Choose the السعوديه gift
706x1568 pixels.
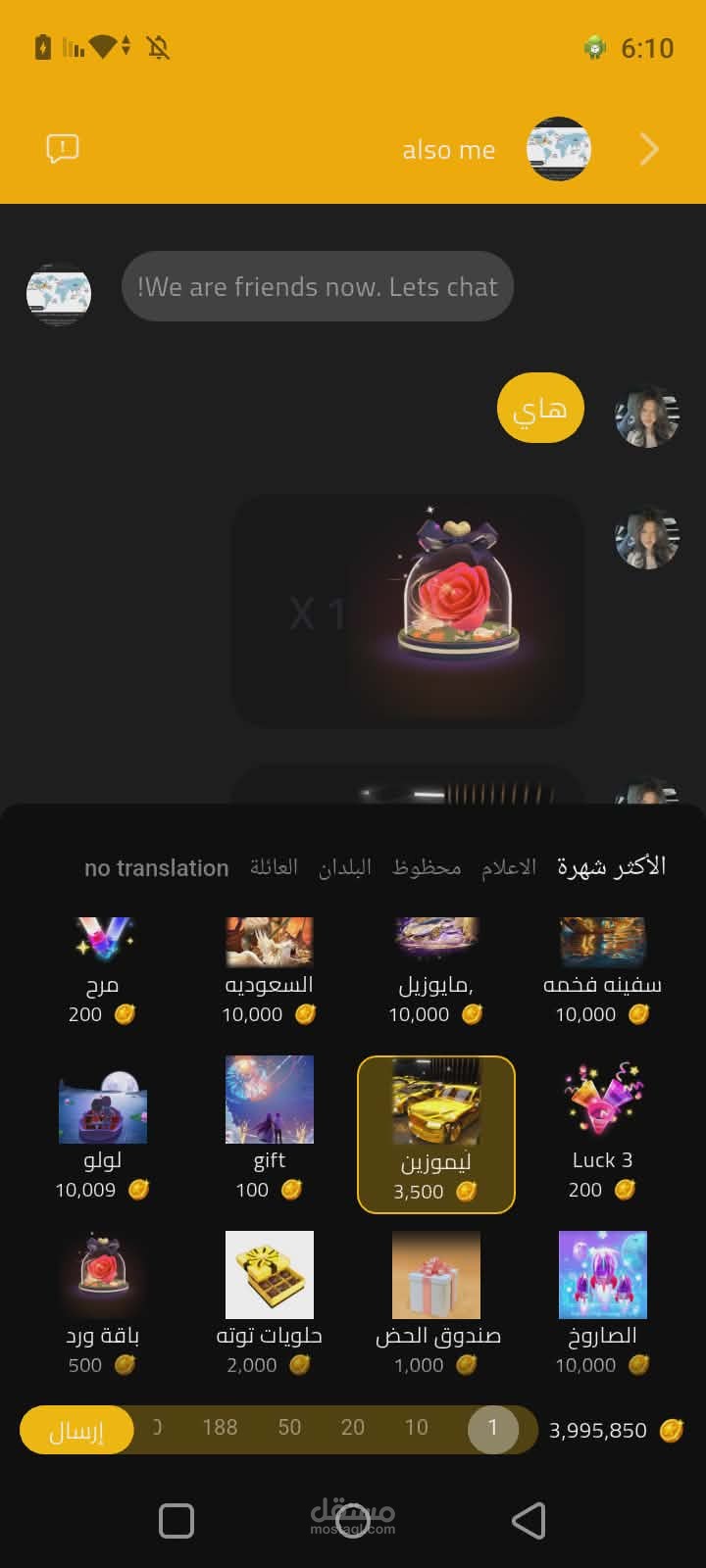click(270, 970)
